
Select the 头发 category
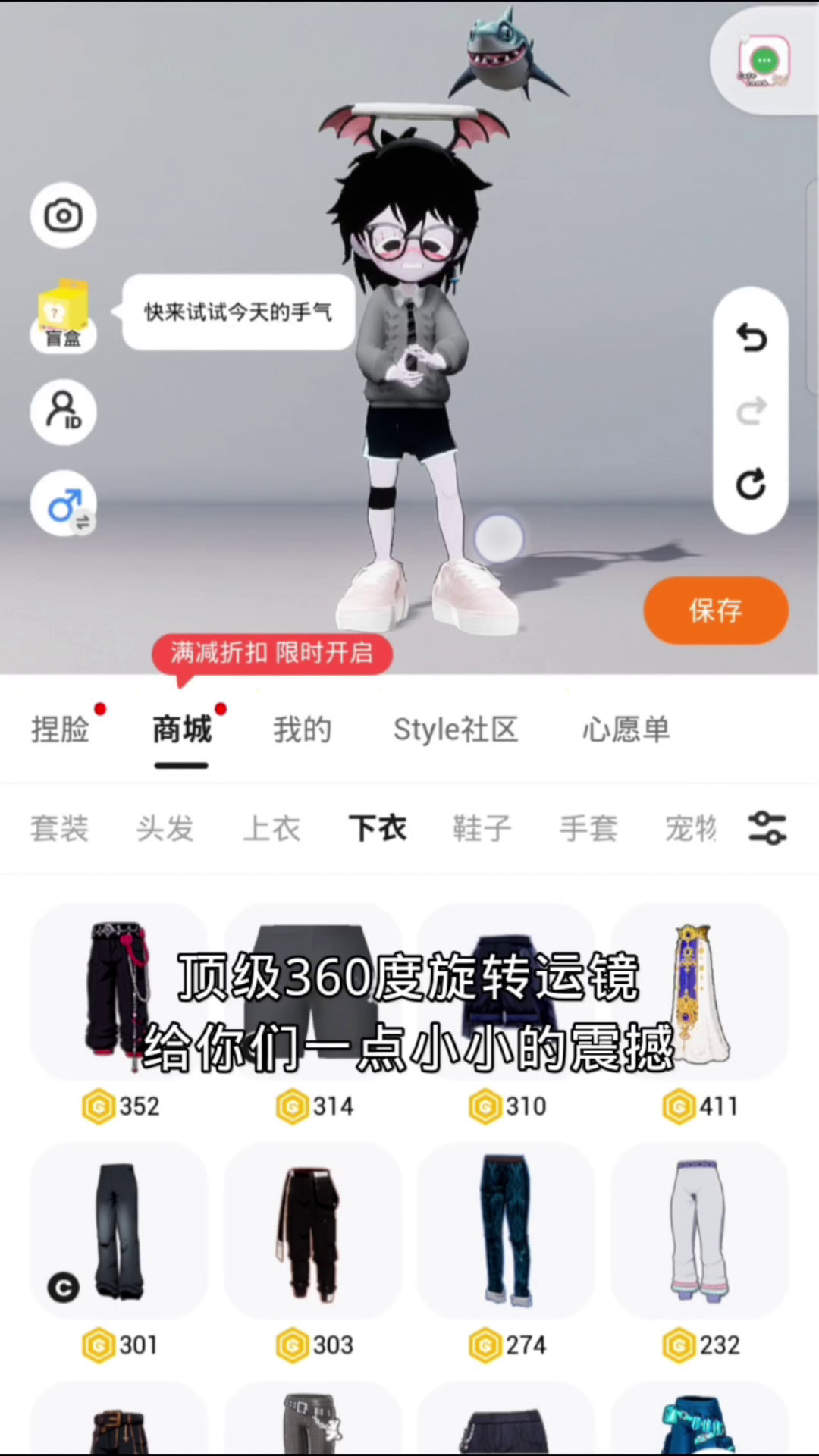(165, 828)
